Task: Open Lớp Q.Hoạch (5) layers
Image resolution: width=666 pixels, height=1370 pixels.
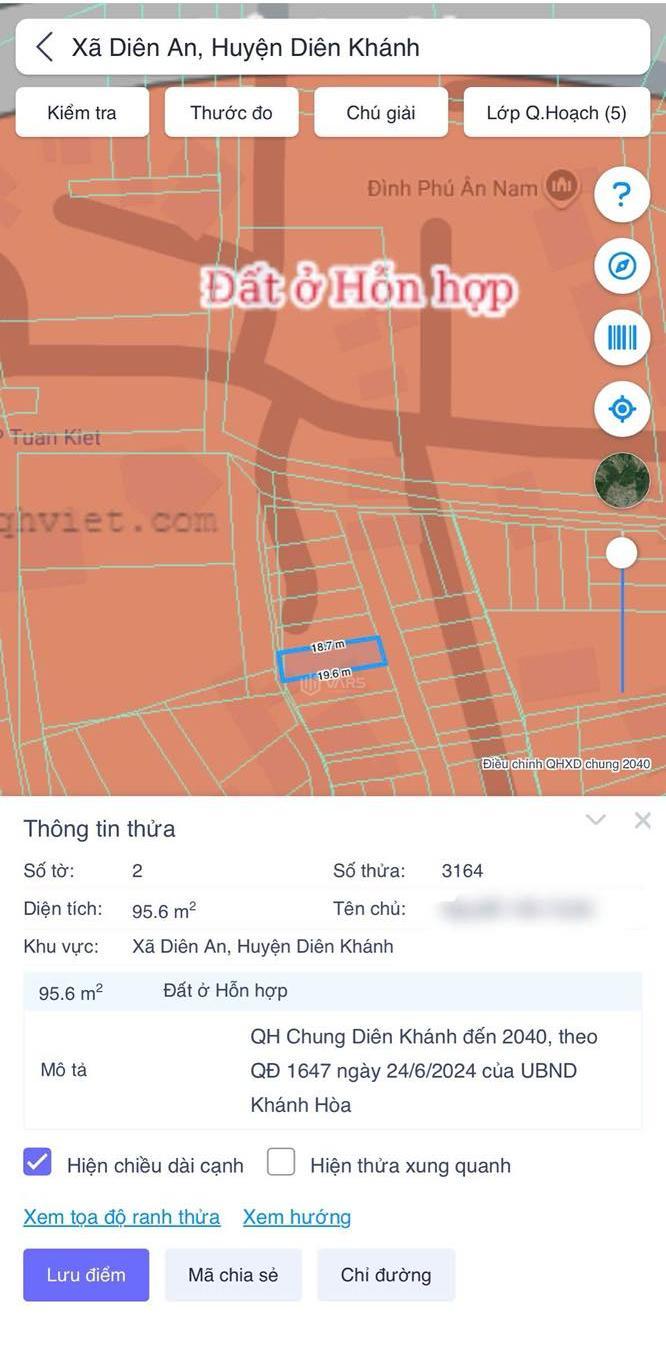Action: coord(556,113)
